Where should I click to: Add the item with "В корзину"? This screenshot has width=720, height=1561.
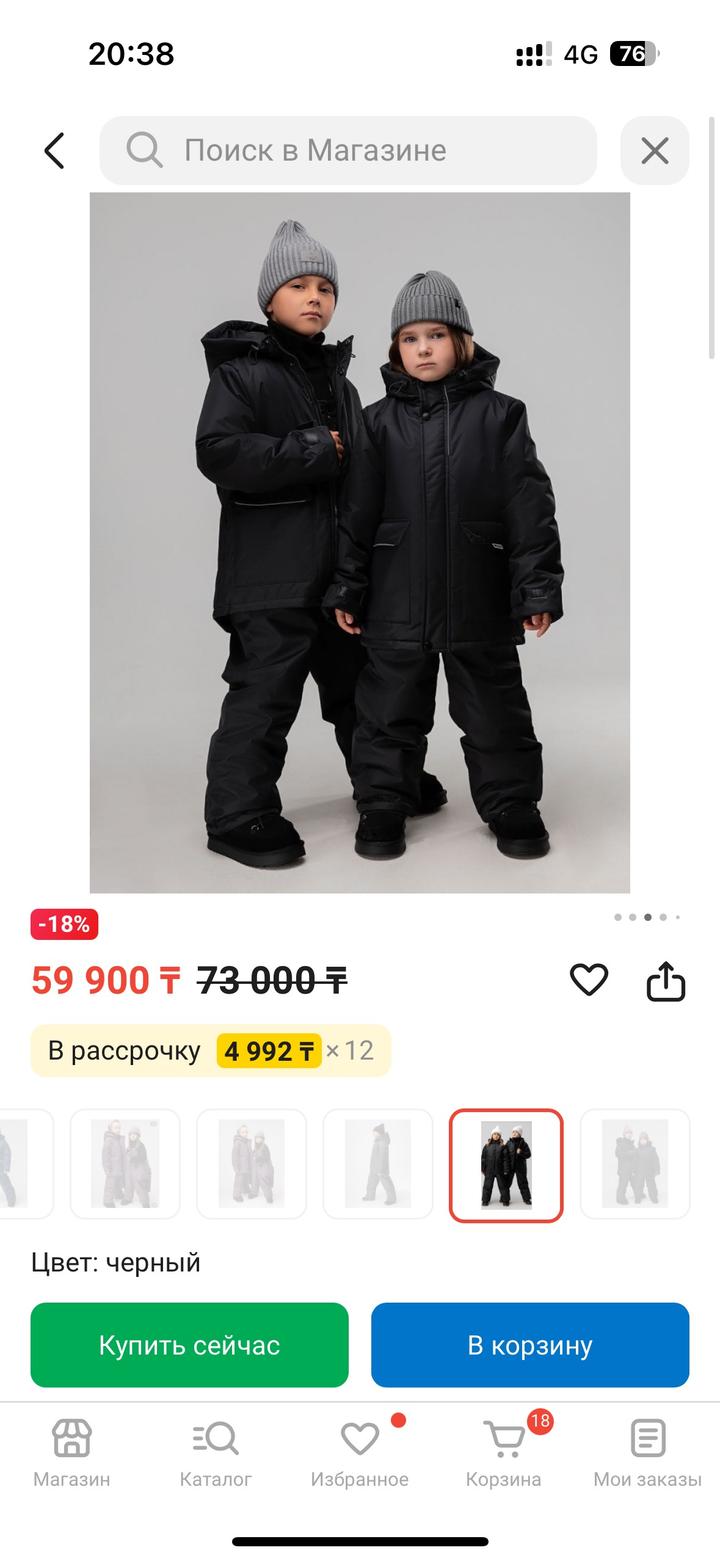tap(530, 1345)
